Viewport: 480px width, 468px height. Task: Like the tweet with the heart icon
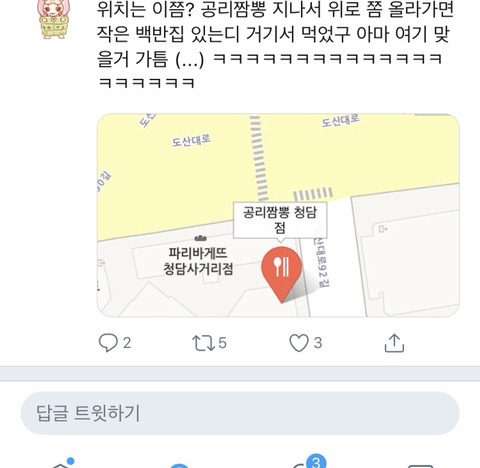[x=299, y=343]
